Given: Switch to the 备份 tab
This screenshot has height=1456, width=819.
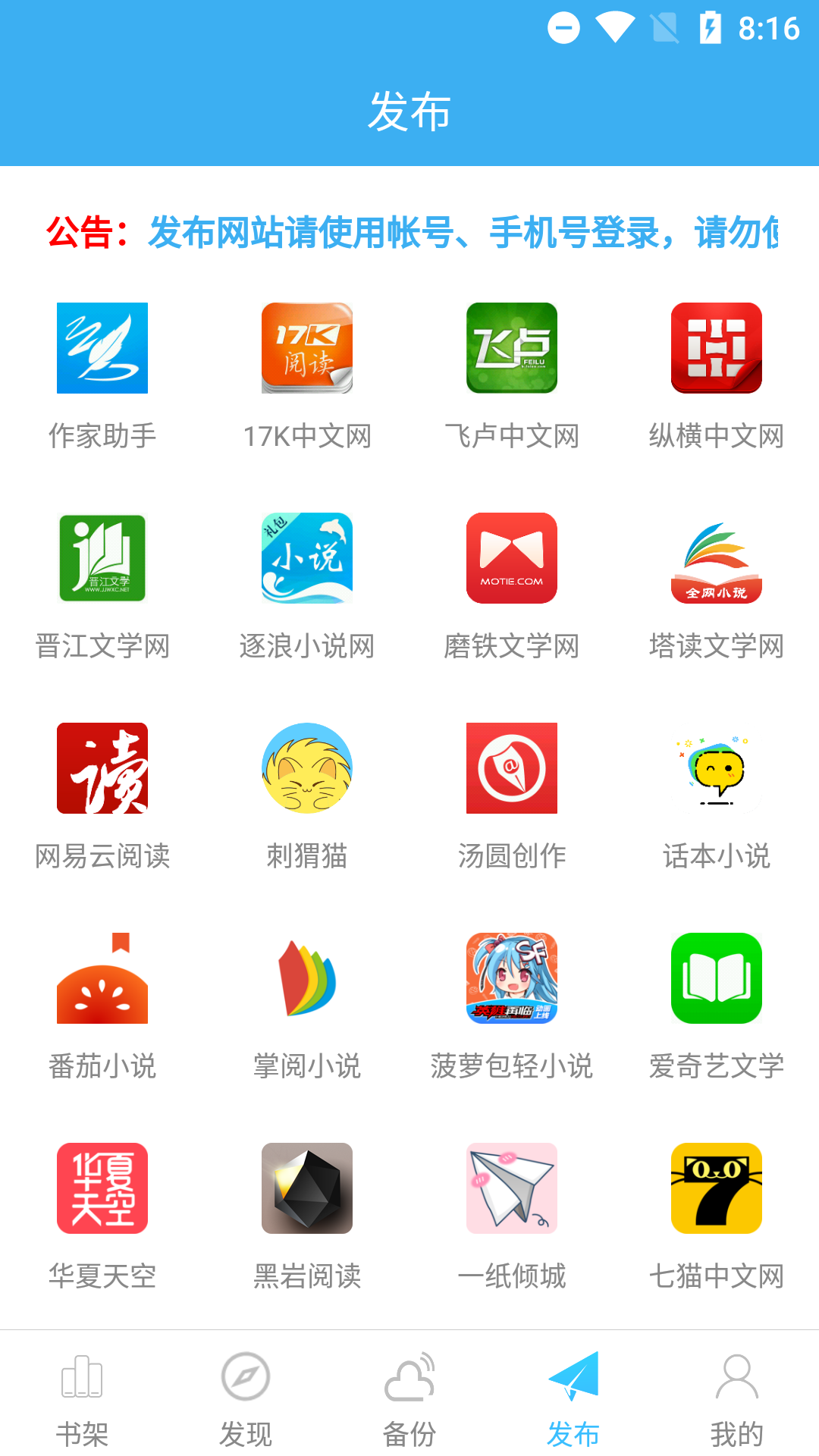Looking at the screenshot, I should (409, 1399).
